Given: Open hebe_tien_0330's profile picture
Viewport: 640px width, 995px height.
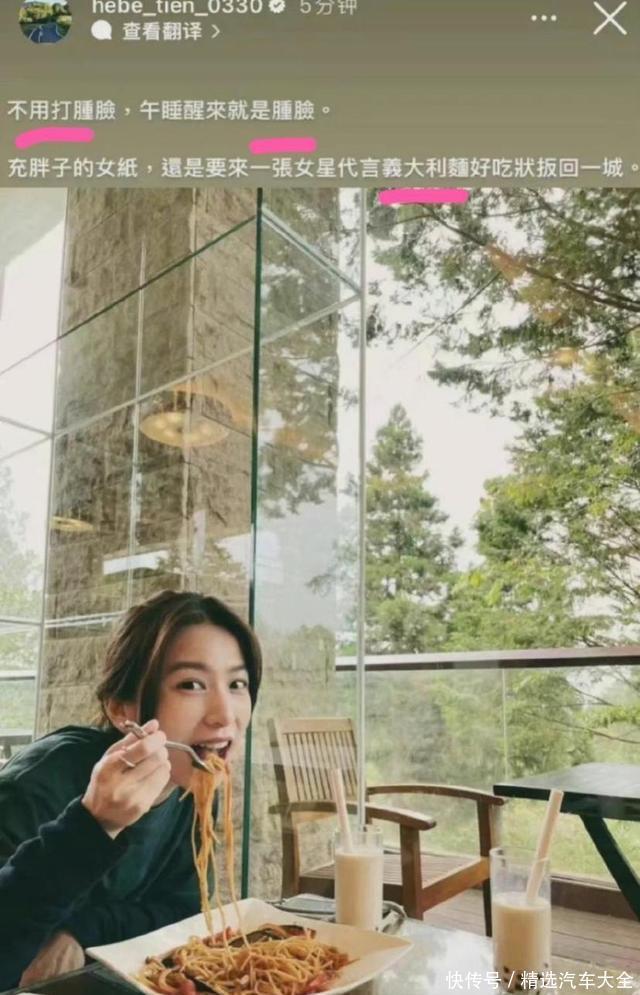Looking at the screenshot, I should point(45,20).
